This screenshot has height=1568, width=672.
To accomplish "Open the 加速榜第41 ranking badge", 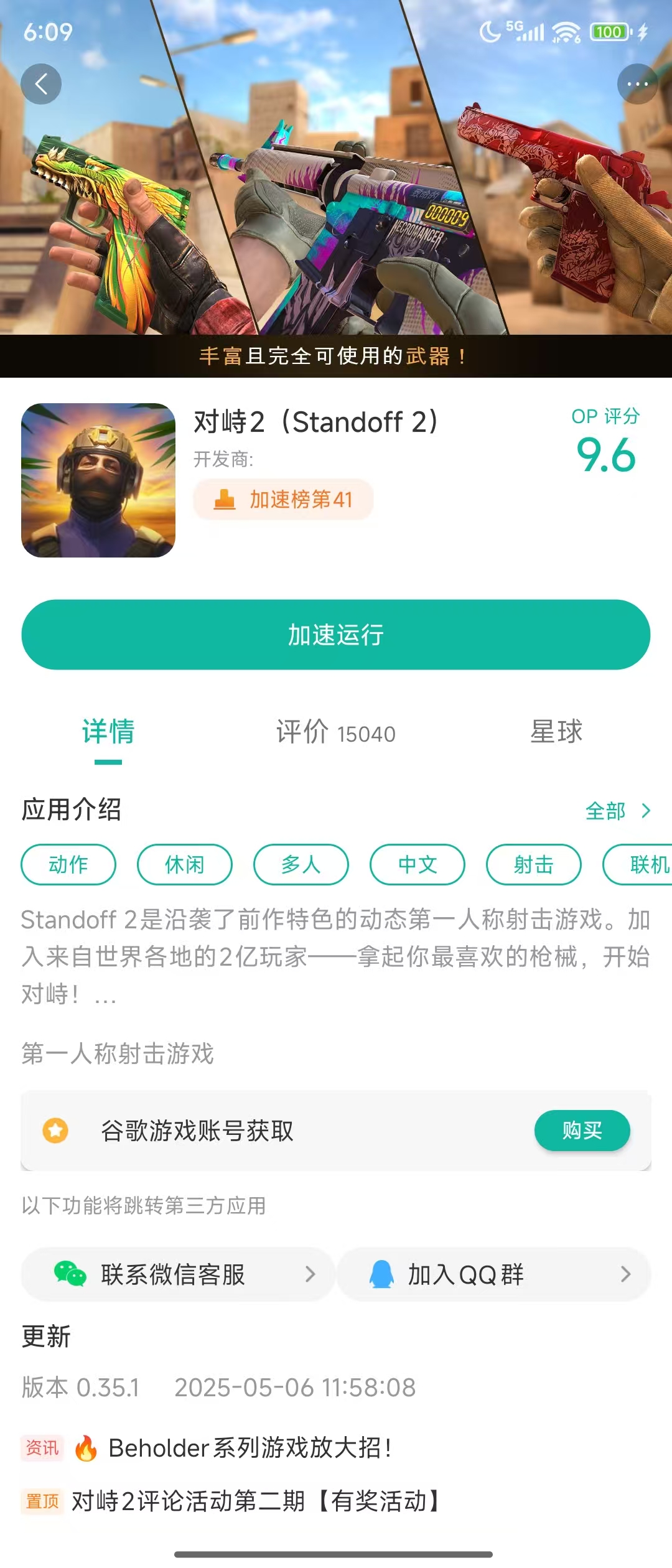I will (283, 499).
